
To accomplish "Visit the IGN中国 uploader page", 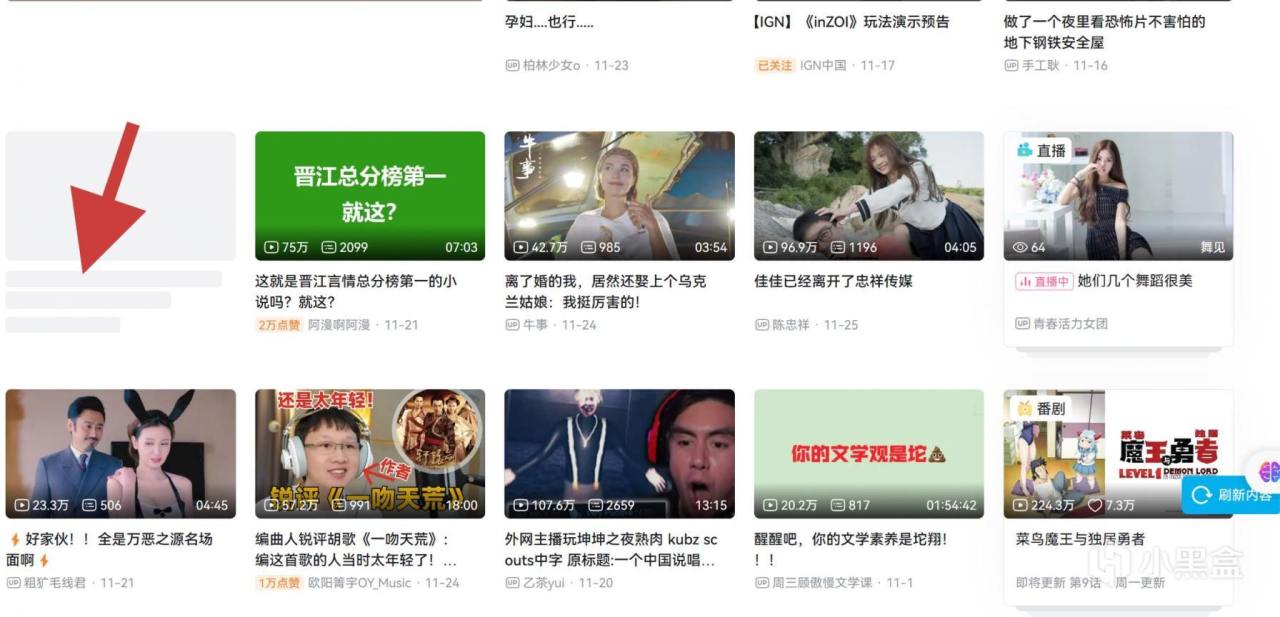I will click(822, 65).
